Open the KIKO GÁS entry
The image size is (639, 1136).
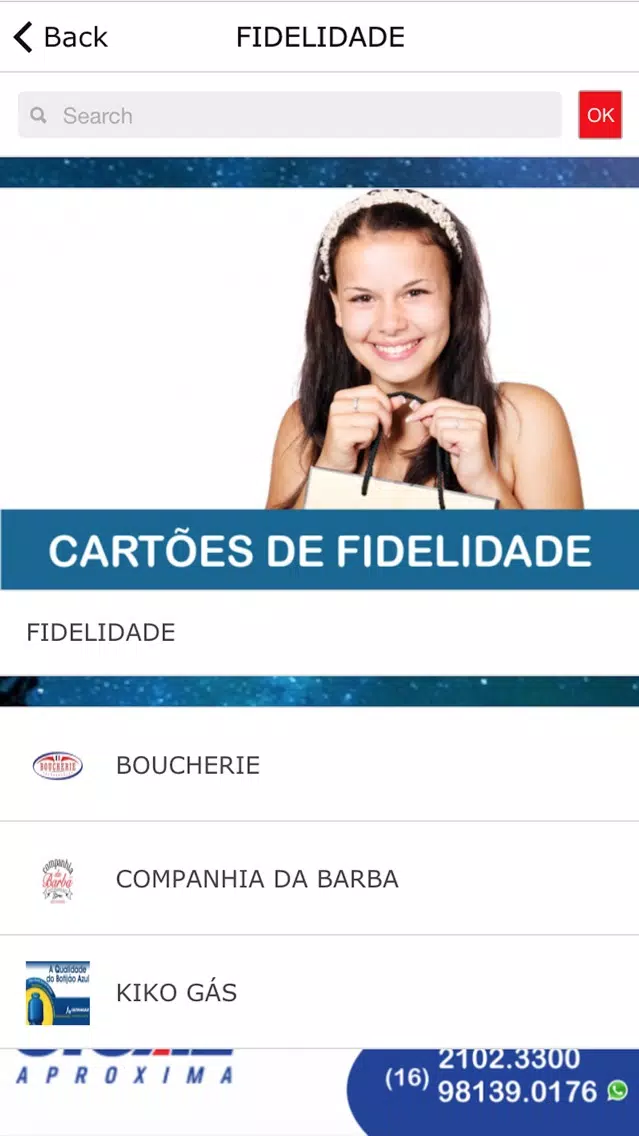(x=320, y=992)
